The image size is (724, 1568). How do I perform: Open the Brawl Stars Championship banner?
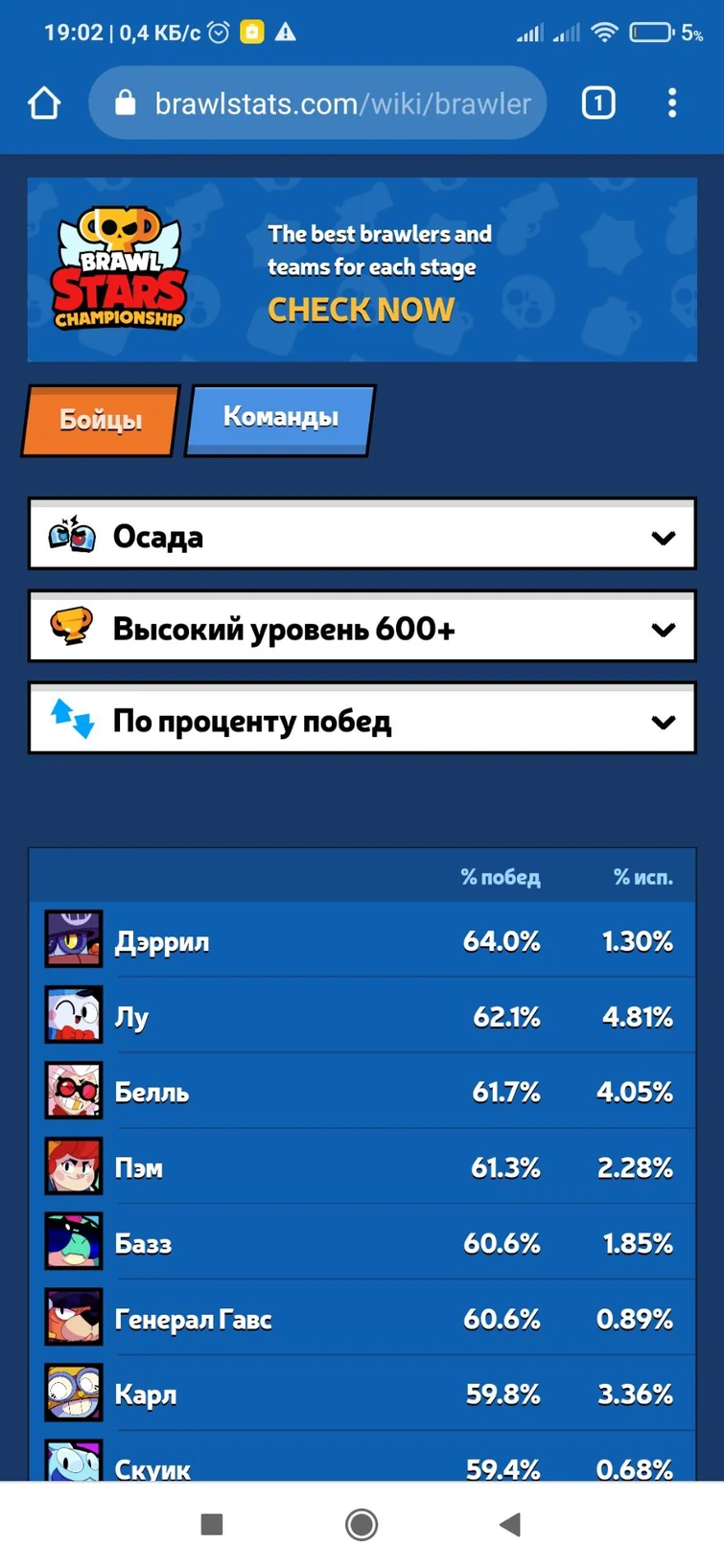pos(362,269)
